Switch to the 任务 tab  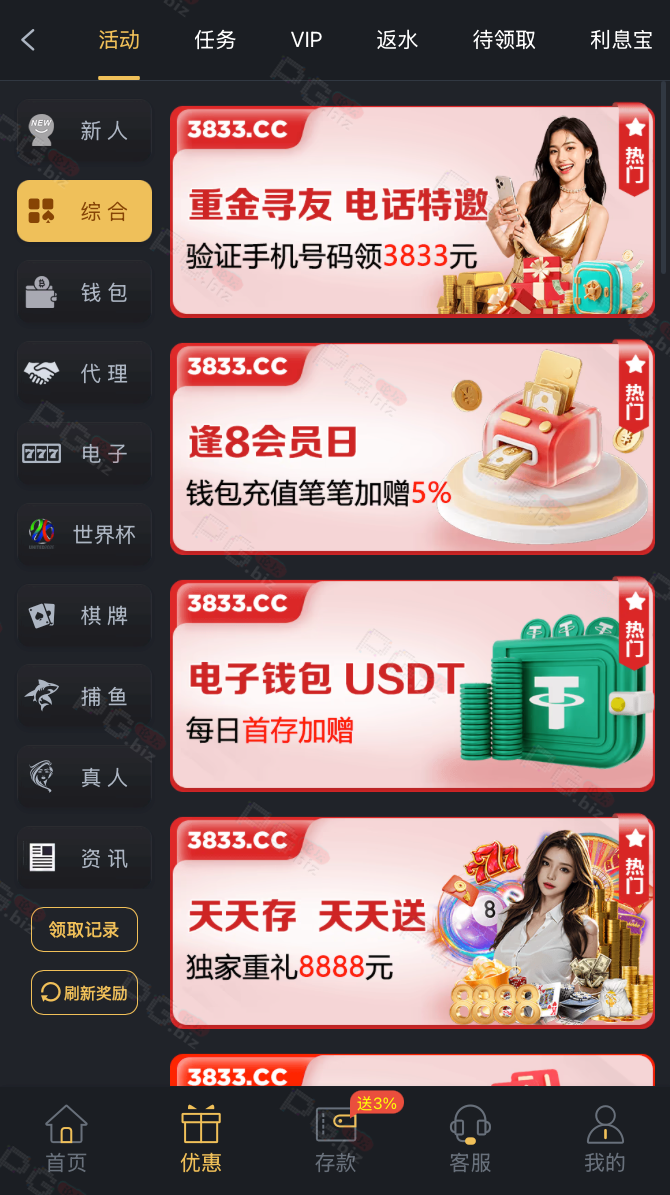tap(215, 40)
